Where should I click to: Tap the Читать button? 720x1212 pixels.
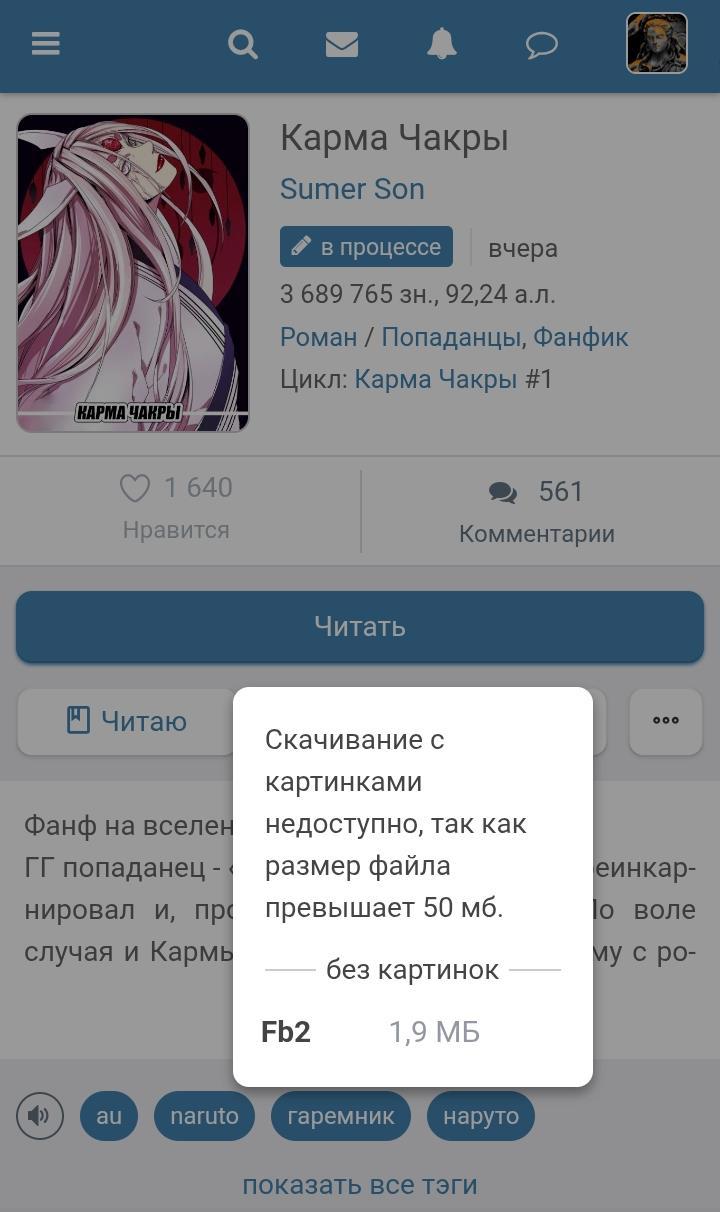pyautogui.click(x=360, y=627)
